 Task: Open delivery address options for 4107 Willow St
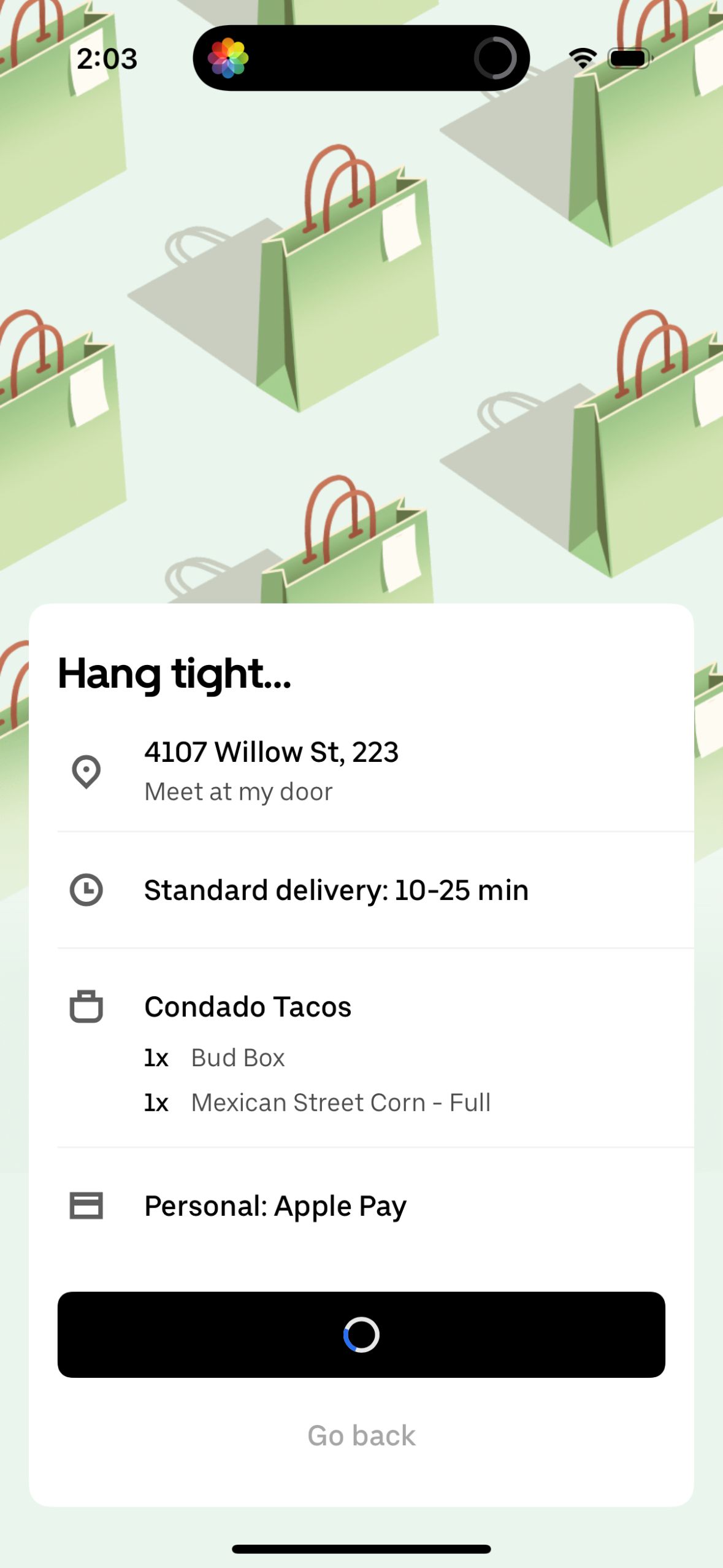(272, 751)
